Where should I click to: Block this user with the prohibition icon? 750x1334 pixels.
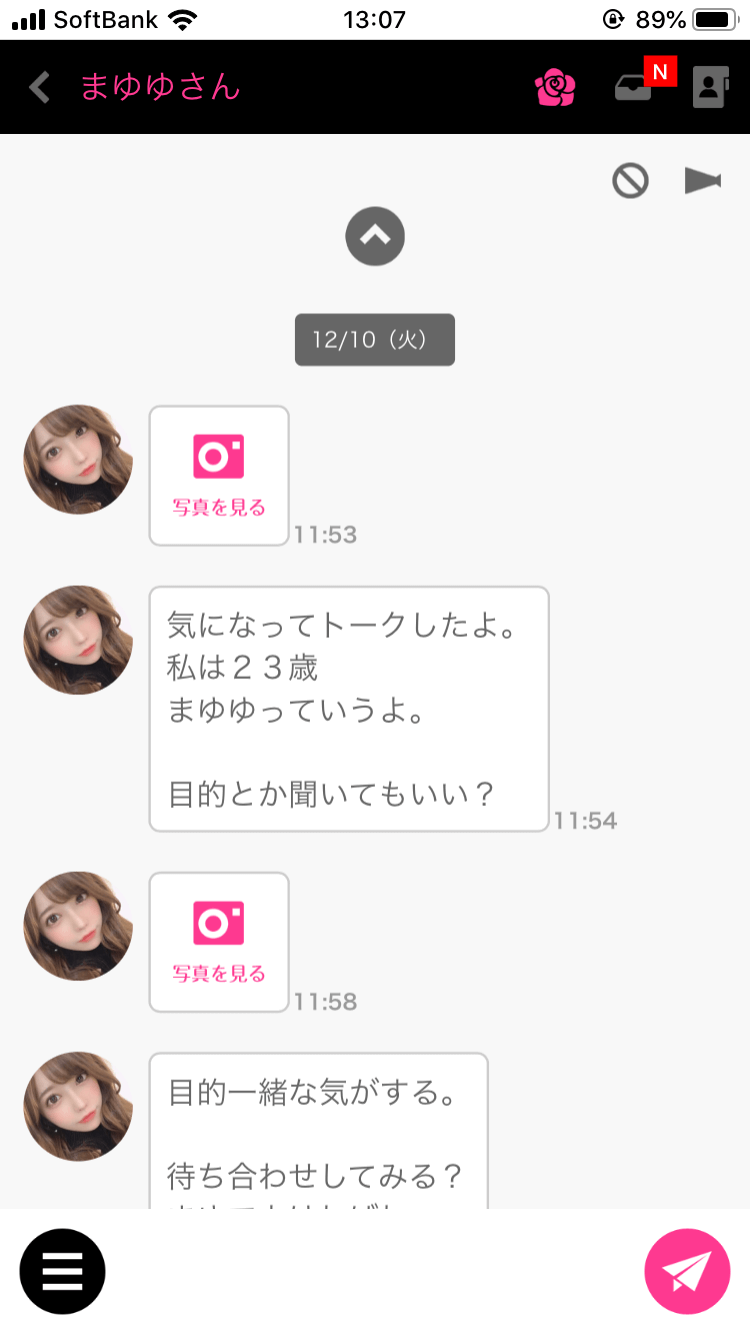point(629,181)
